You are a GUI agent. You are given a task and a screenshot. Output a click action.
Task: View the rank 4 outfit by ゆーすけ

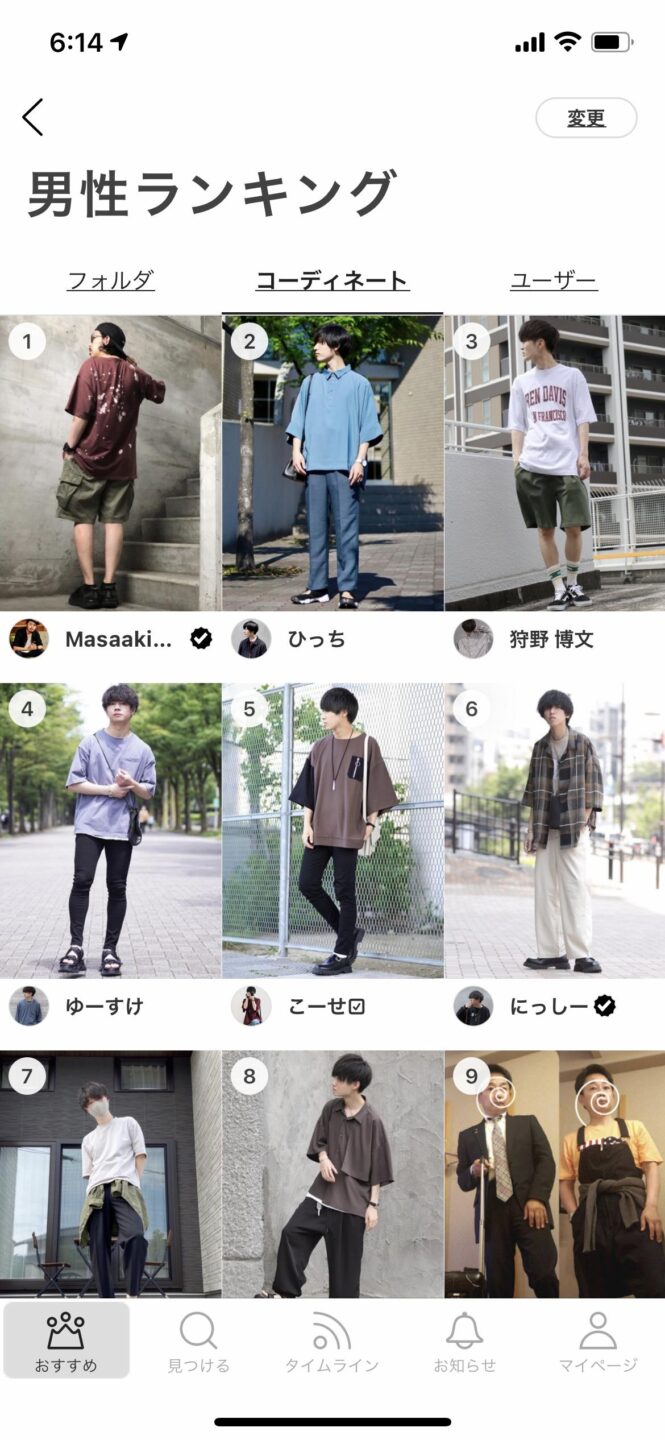(x=110, y=830)
